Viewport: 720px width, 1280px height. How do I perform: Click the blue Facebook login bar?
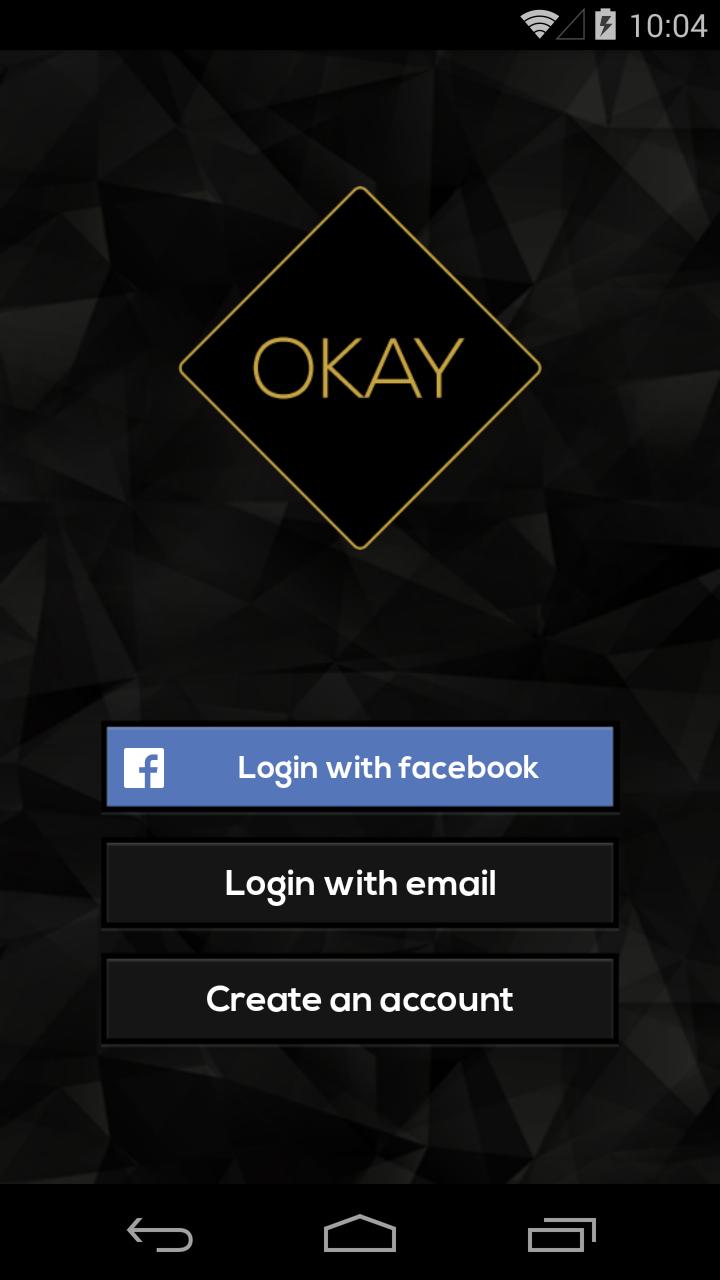(x=360, y=767)
